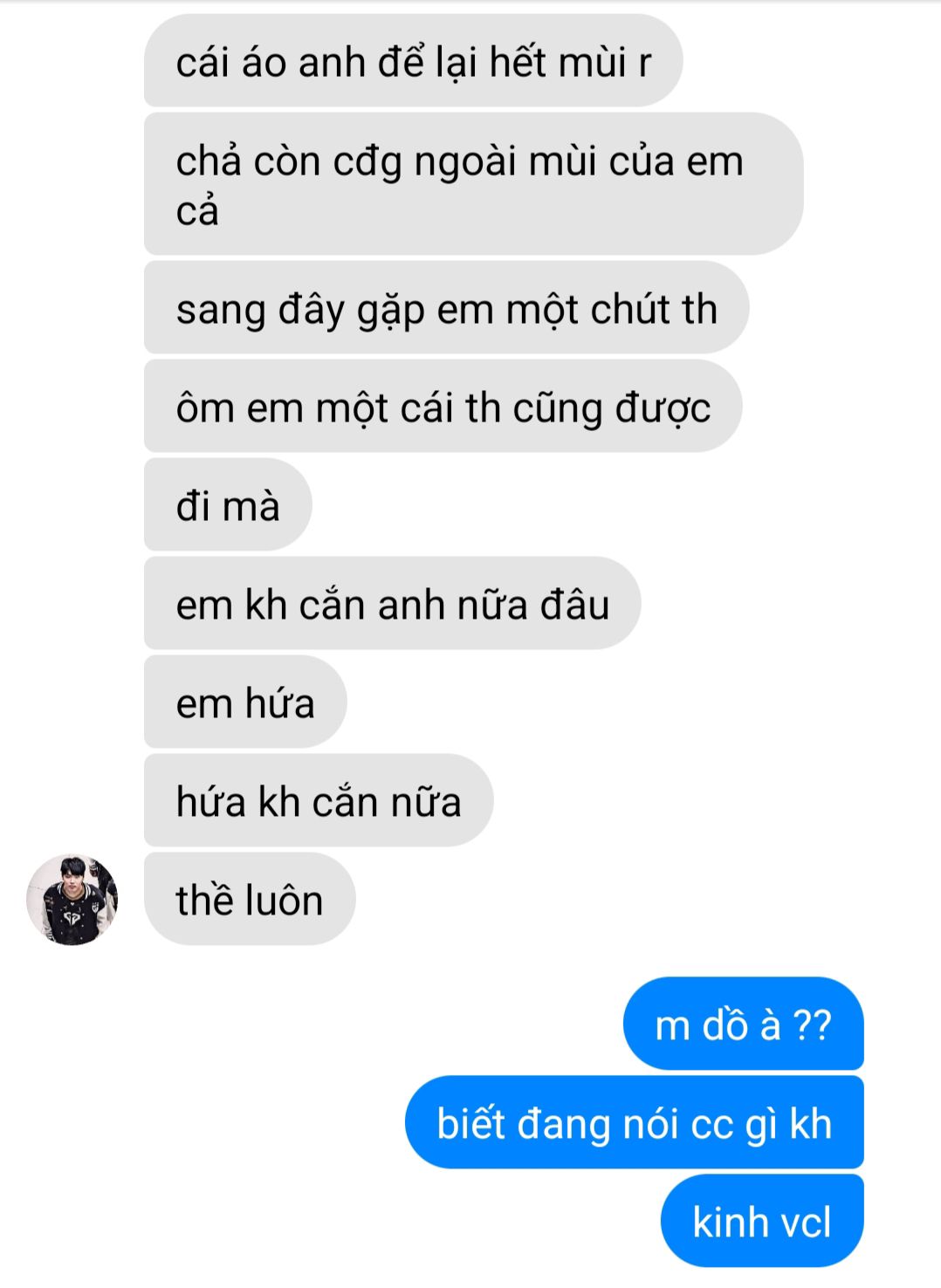Open the sender's profile picture avatar
The image size is (941, 1288).
(x=72, y=900)
